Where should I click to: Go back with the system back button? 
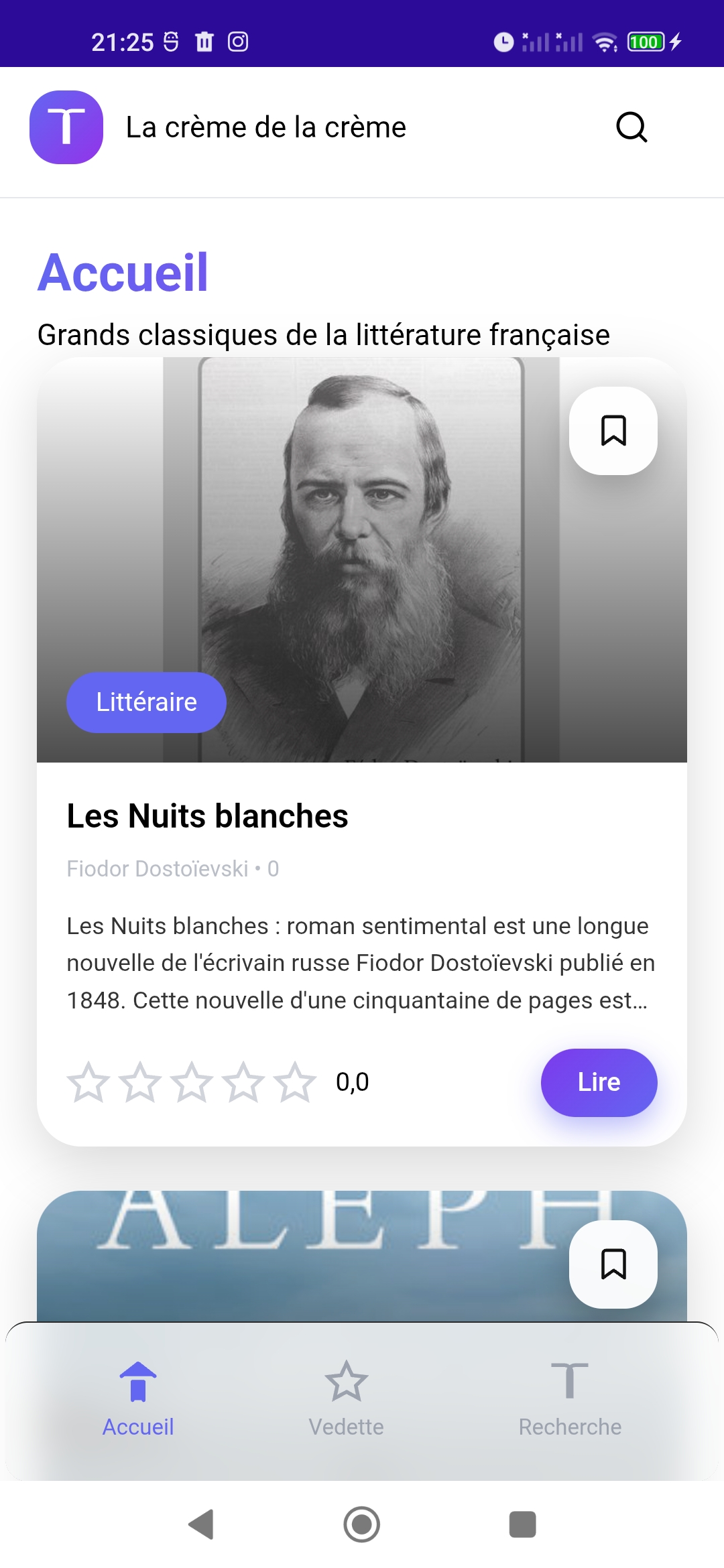pos(201,1524)
